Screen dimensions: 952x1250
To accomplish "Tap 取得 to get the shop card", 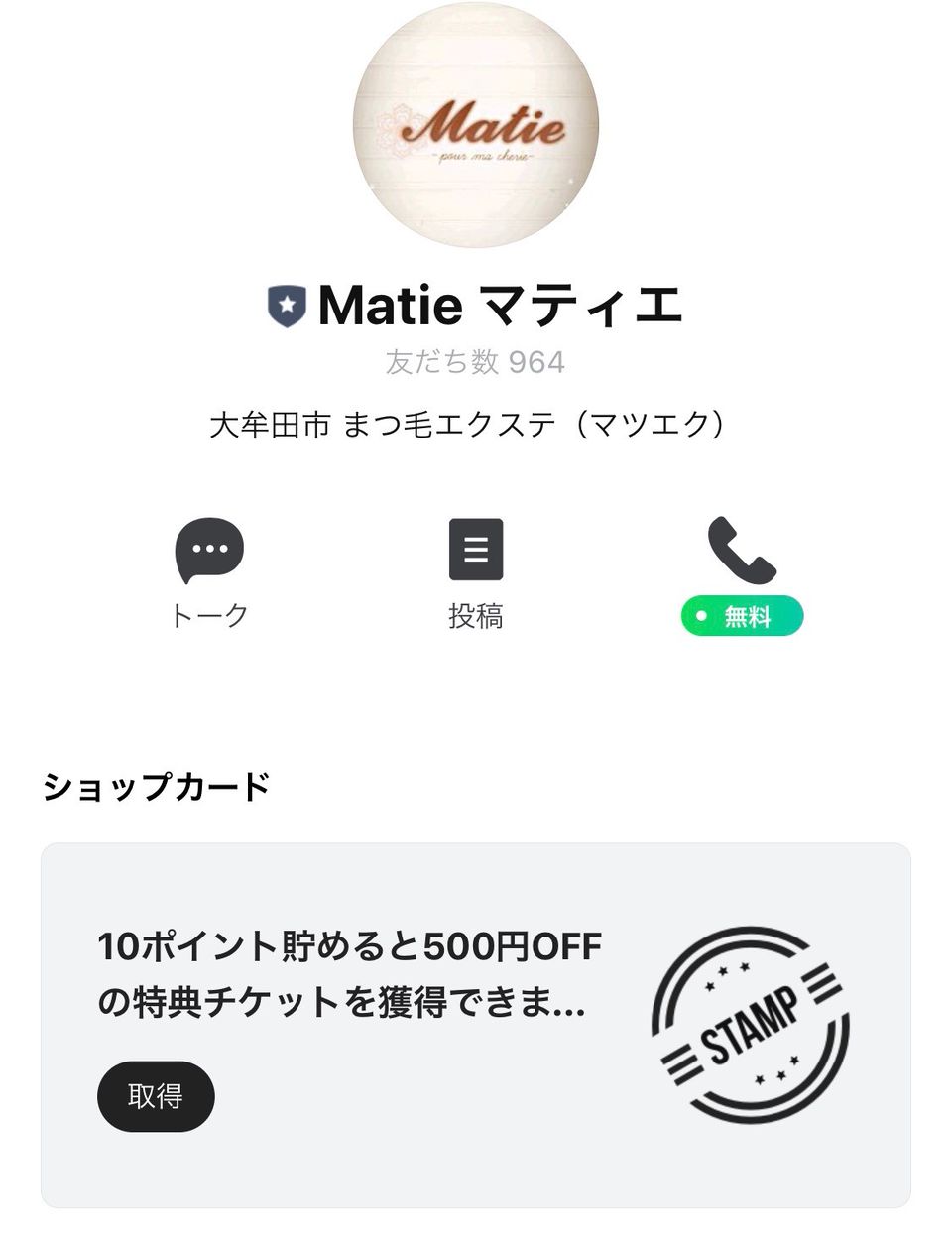I will click(156, 1096).
